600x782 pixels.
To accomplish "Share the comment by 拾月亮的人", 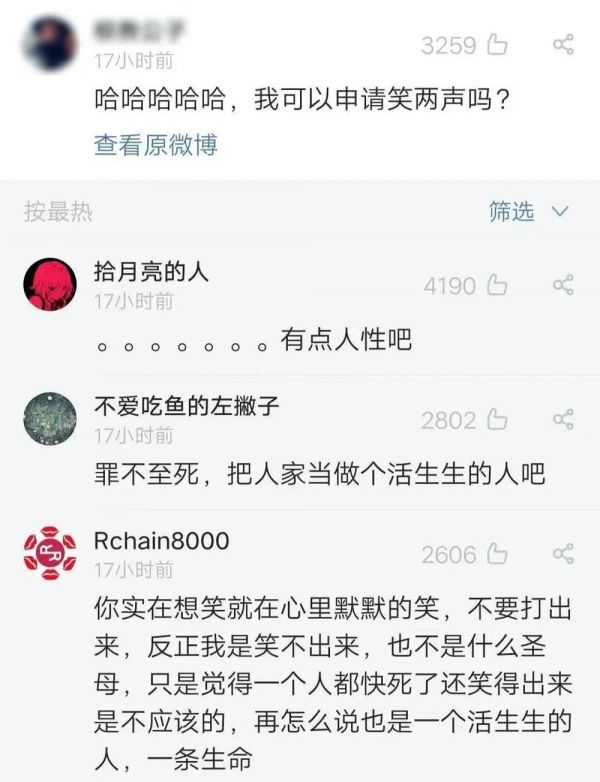I will (563, 286).
